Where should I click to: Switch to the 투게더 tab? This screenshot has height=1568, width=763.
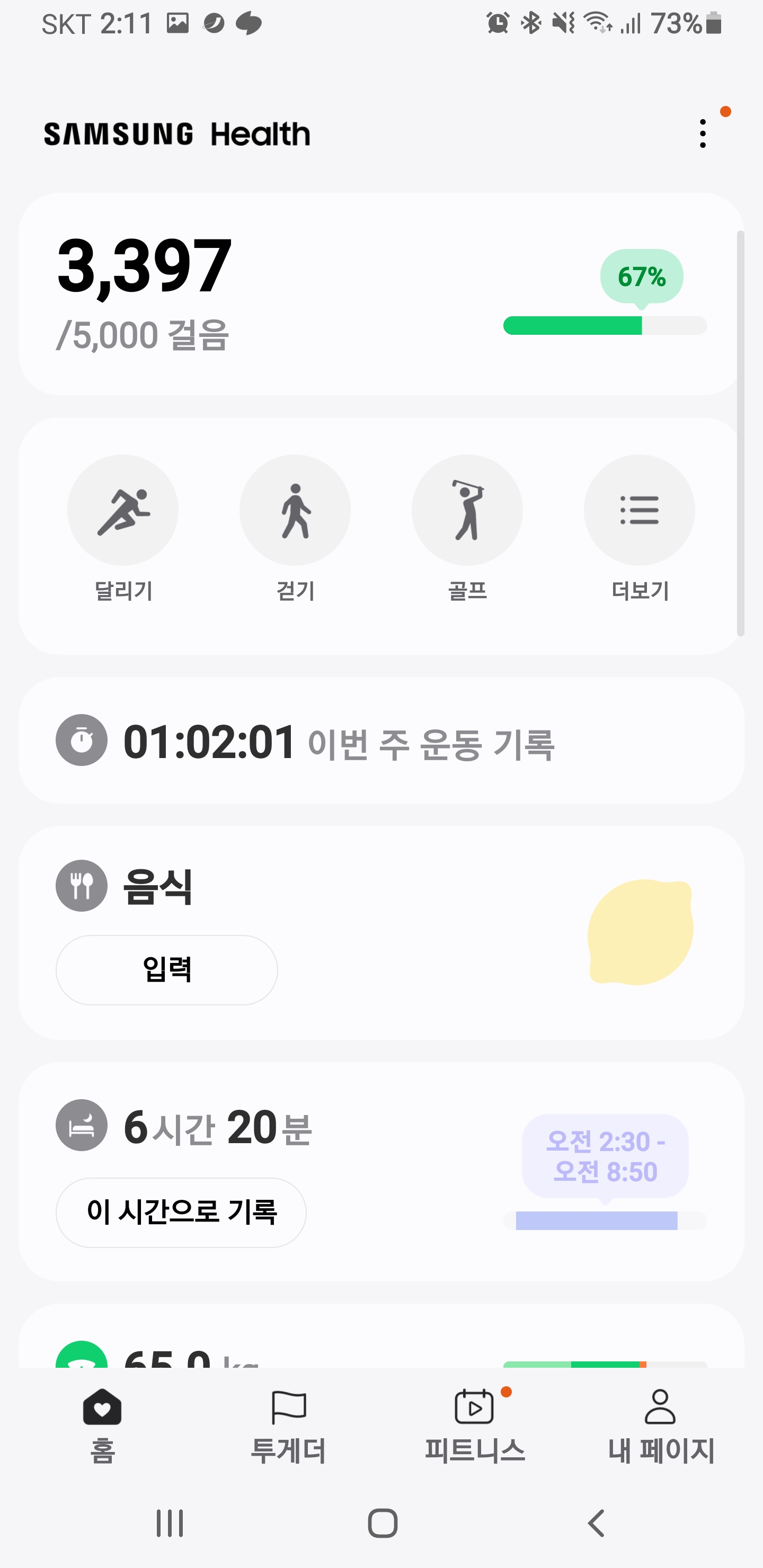[x=289, y=1426]
